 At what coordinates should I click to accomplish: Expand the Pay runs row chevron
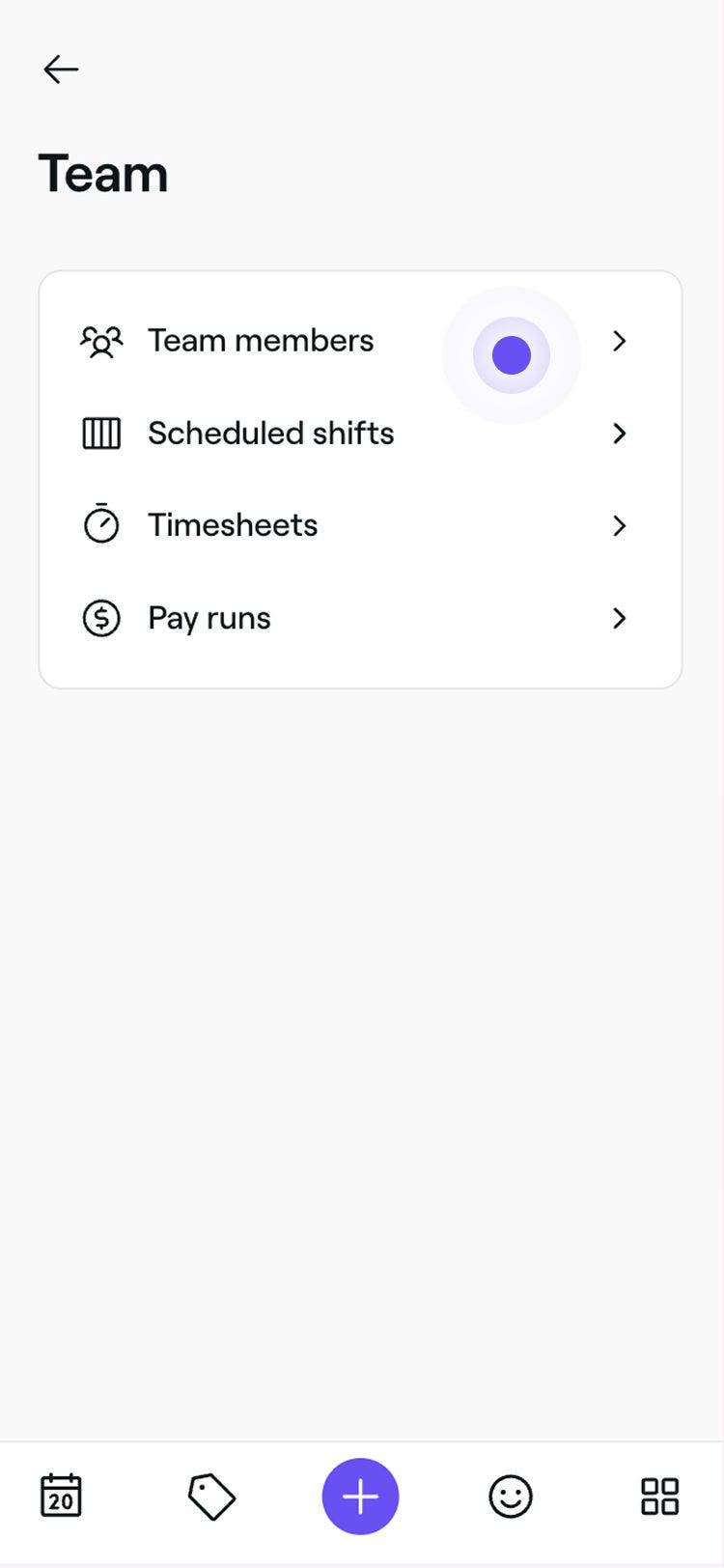[x=619, y=618]
